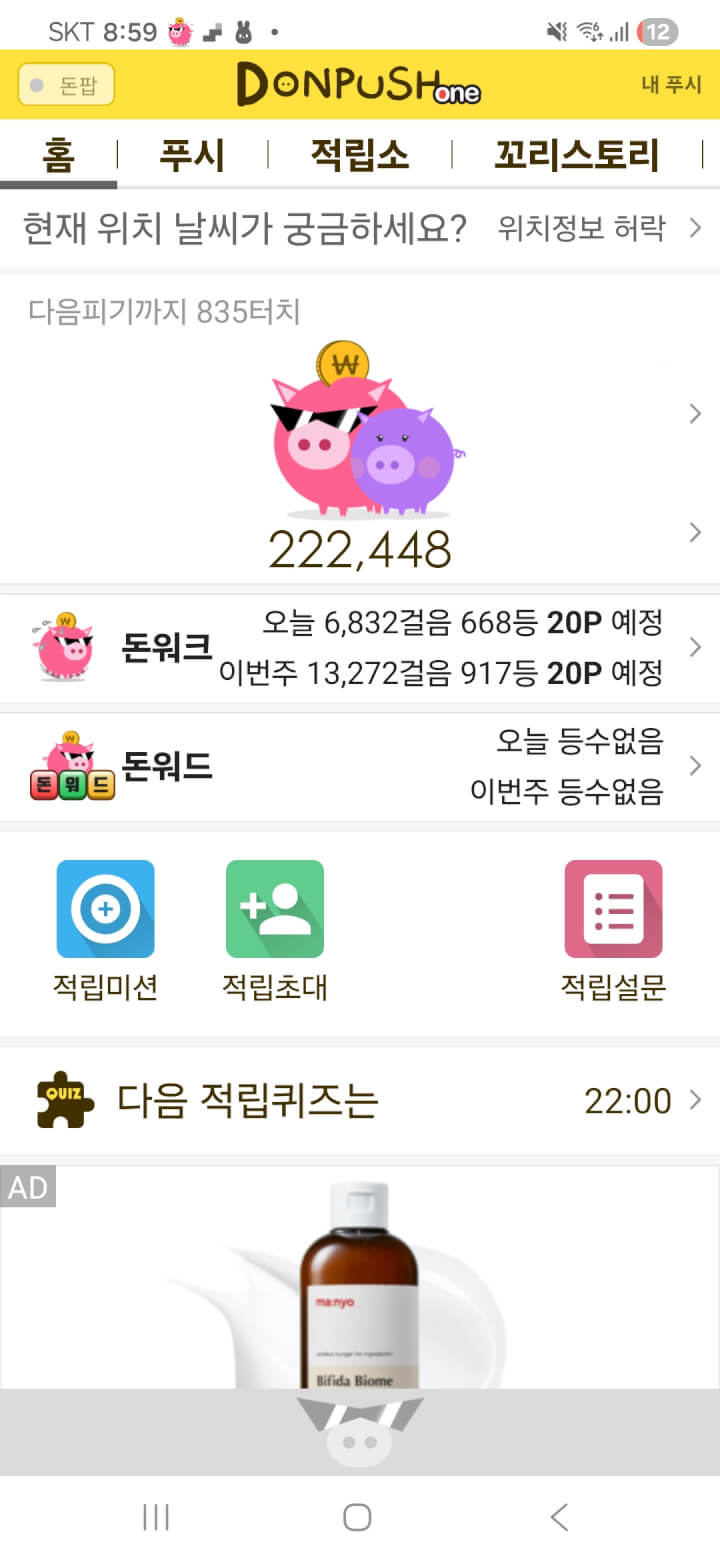Switch to the 푸시 tab
Image resolution: width=720 pixels, height=1560 pixels.
pyautogui.click(x=192, y=156)
